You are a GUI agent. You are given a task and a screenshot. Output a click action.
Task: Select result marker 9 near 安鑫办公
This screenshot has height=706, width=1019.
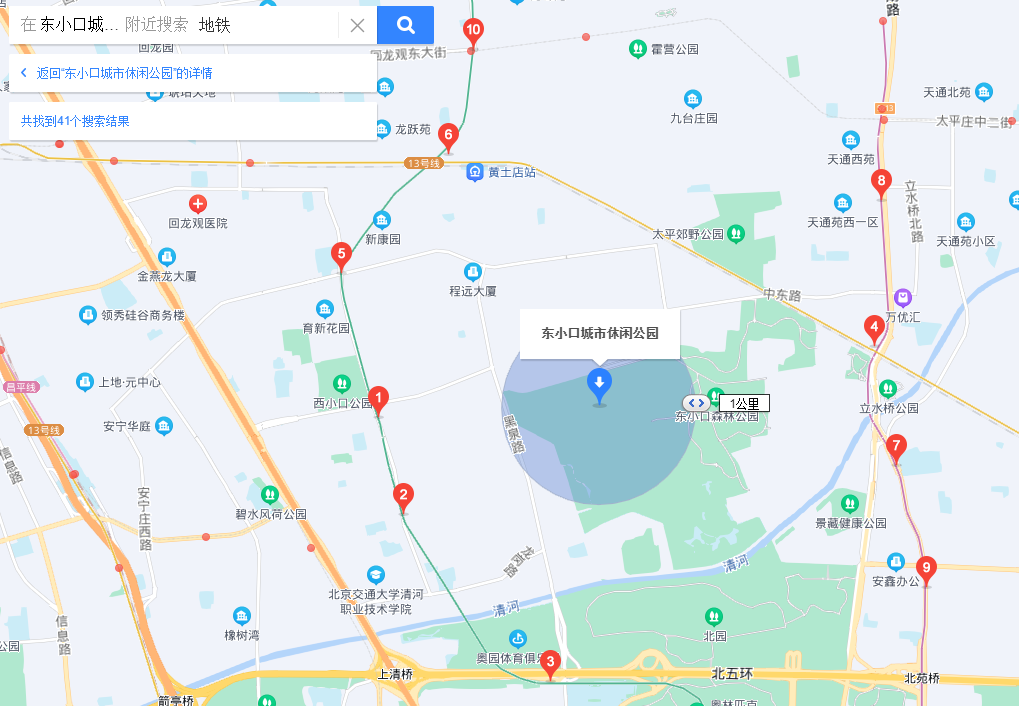(926, 569)
